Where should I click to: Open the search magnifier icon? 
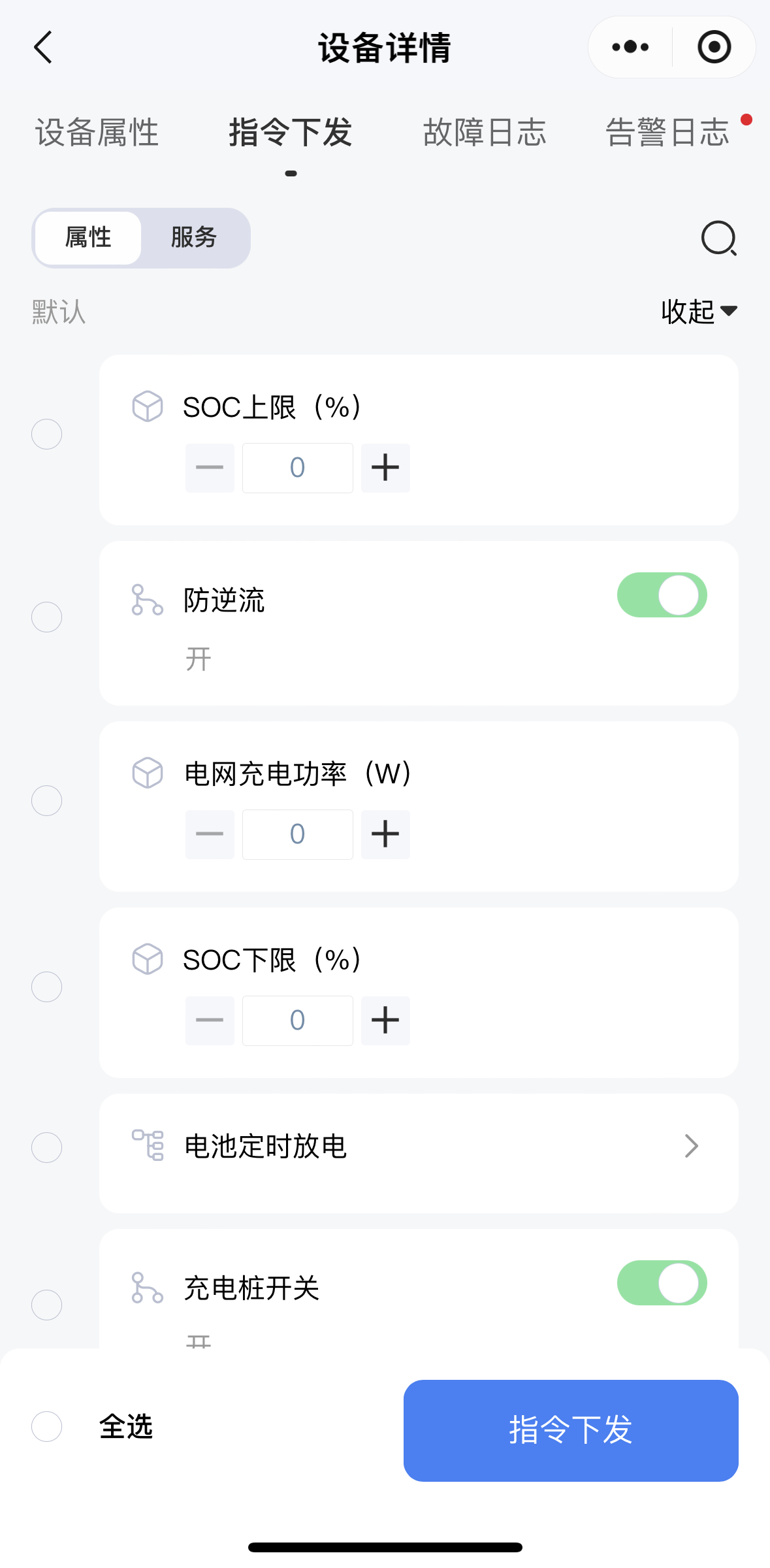718,238
